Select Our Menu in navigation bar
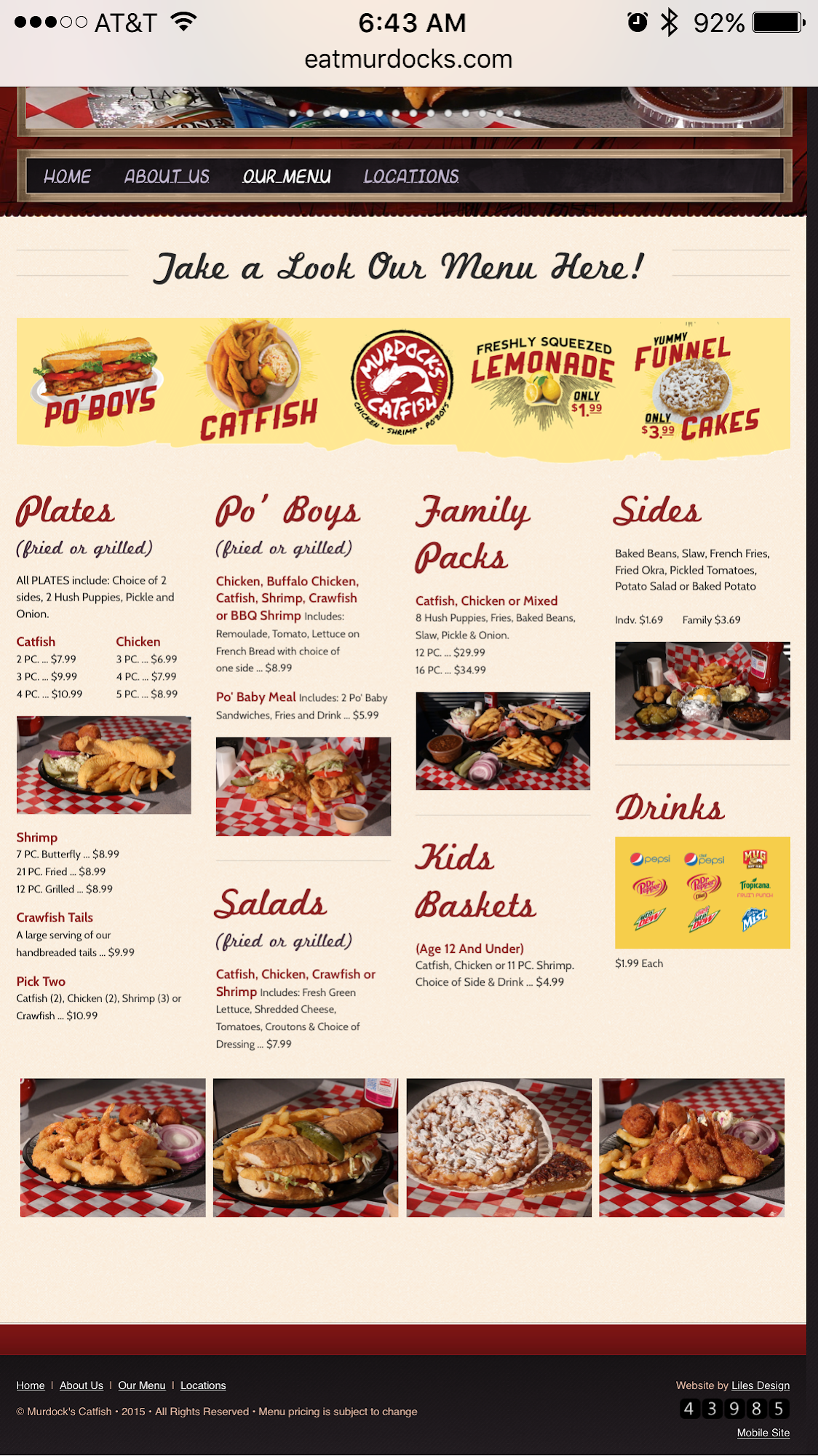This screenshot has width=818, height=1456. tap(287, 177)
